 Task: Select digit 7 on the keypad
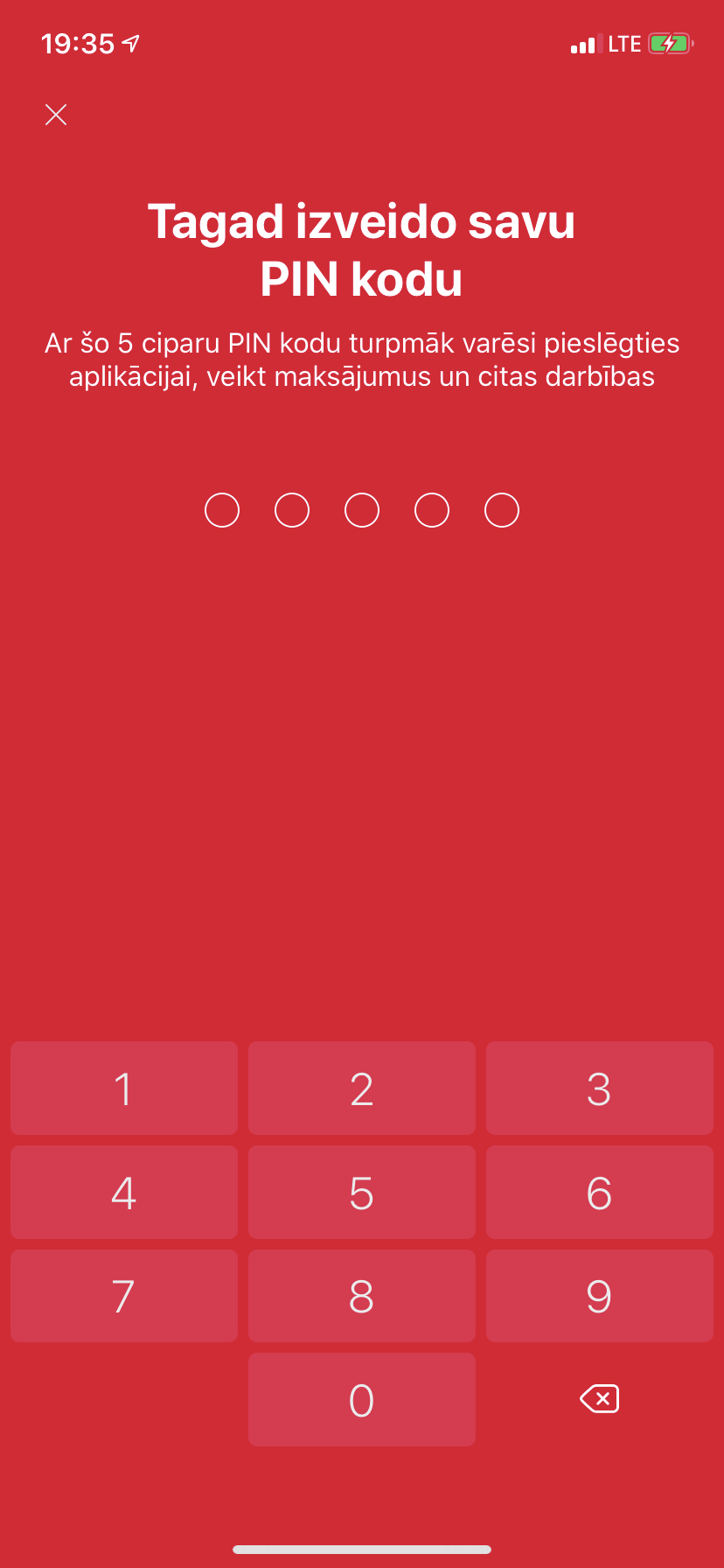pos(124,1296)
